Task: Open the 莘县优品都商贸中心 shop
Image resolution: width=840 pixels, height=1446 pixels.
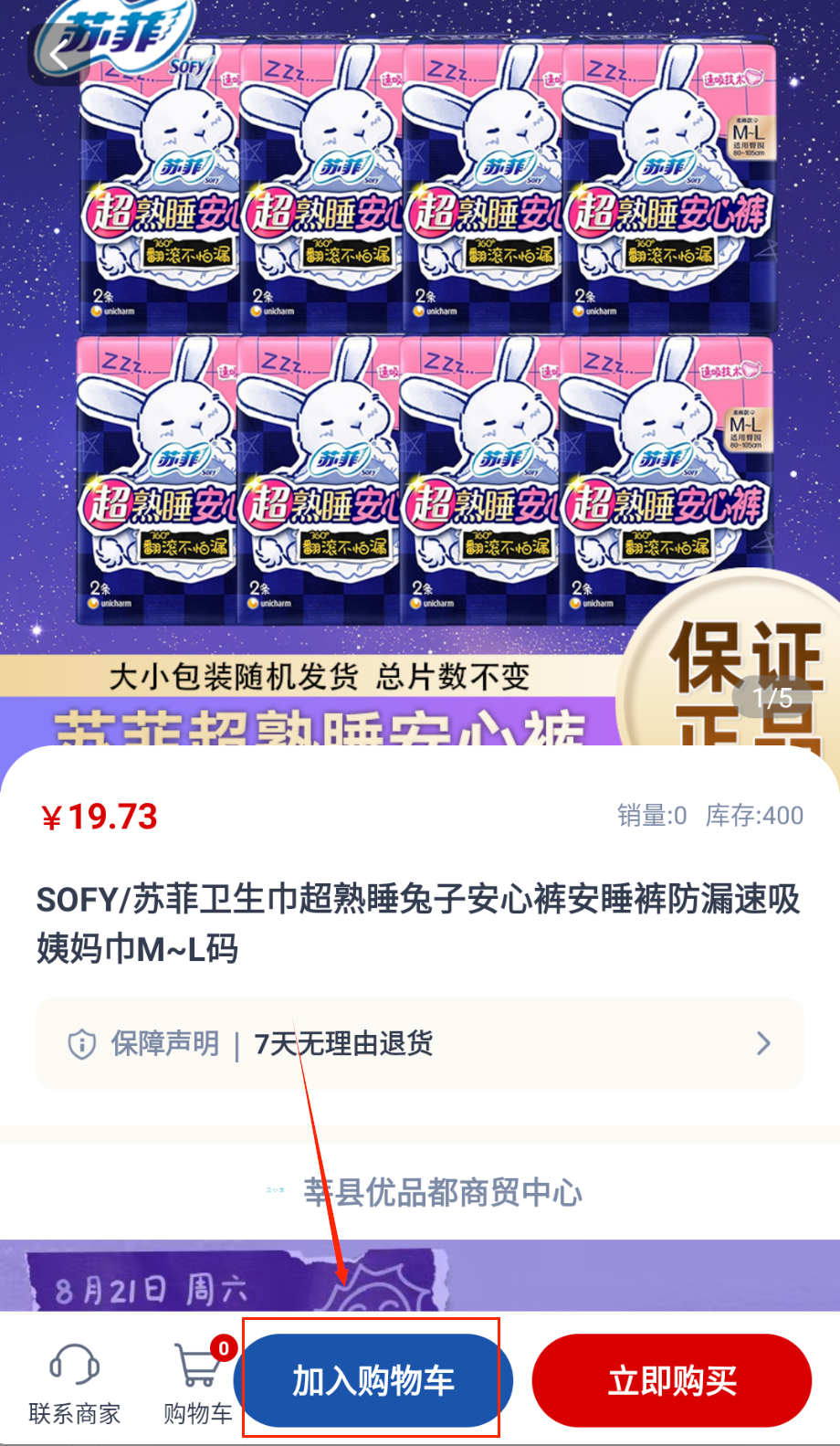Action: click(x=442, y=1192)
